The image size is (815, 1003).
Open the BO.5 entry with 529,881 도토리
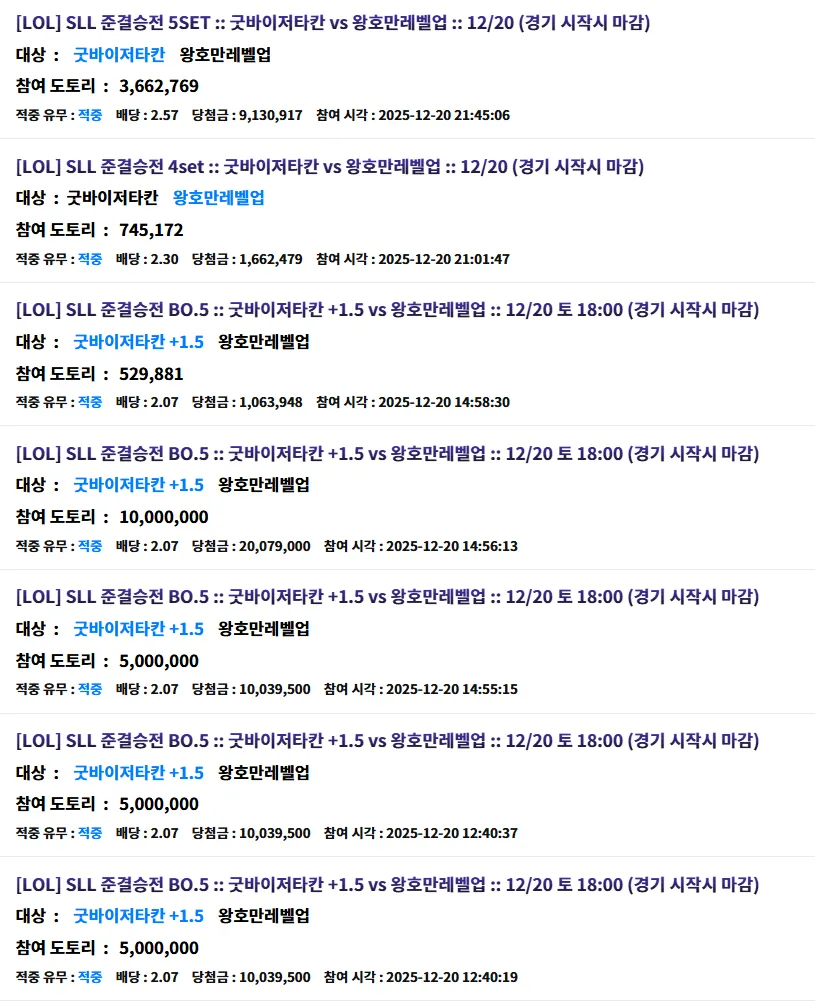tap(387, 309)
